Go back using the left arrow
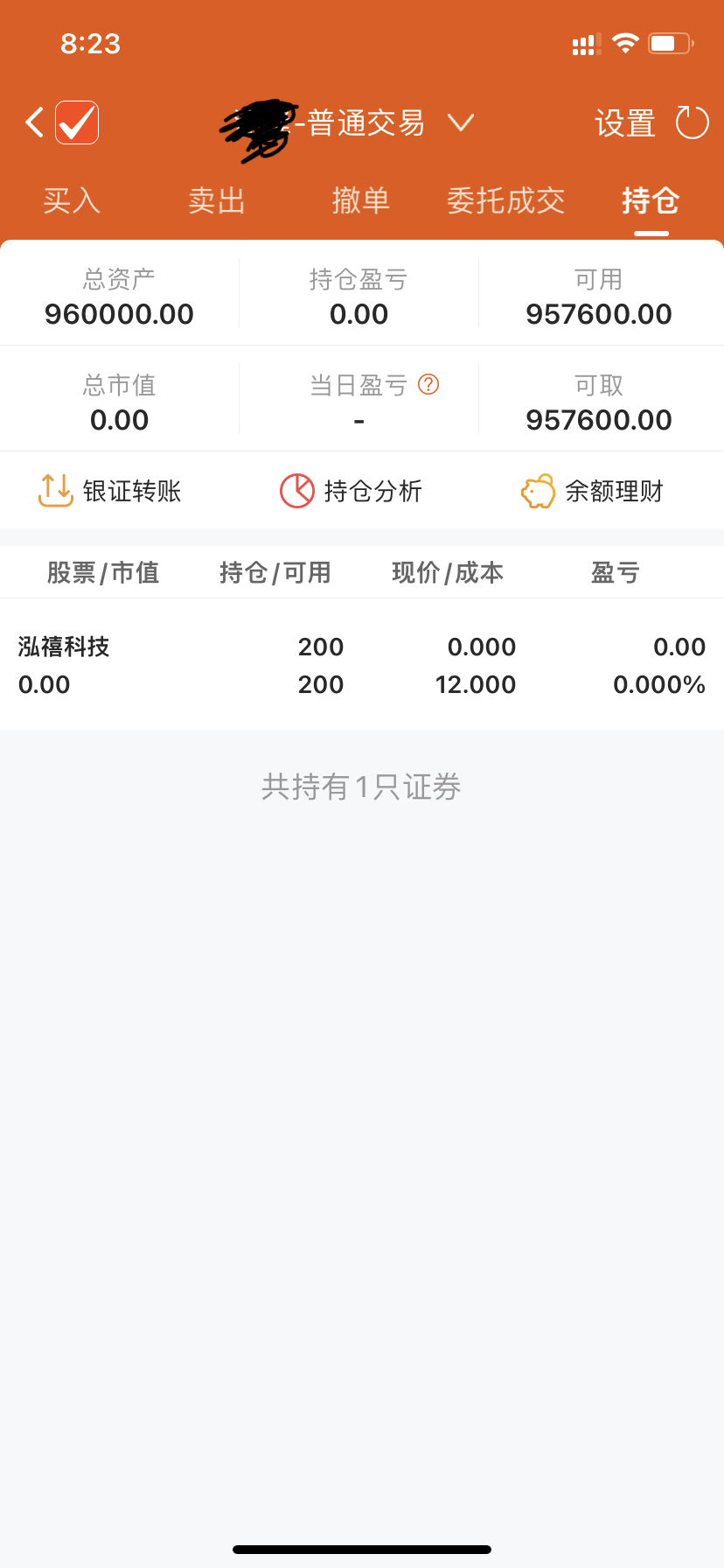This screenshot has width=724, height=1568. pyautogui.click(x=35, y=122)
